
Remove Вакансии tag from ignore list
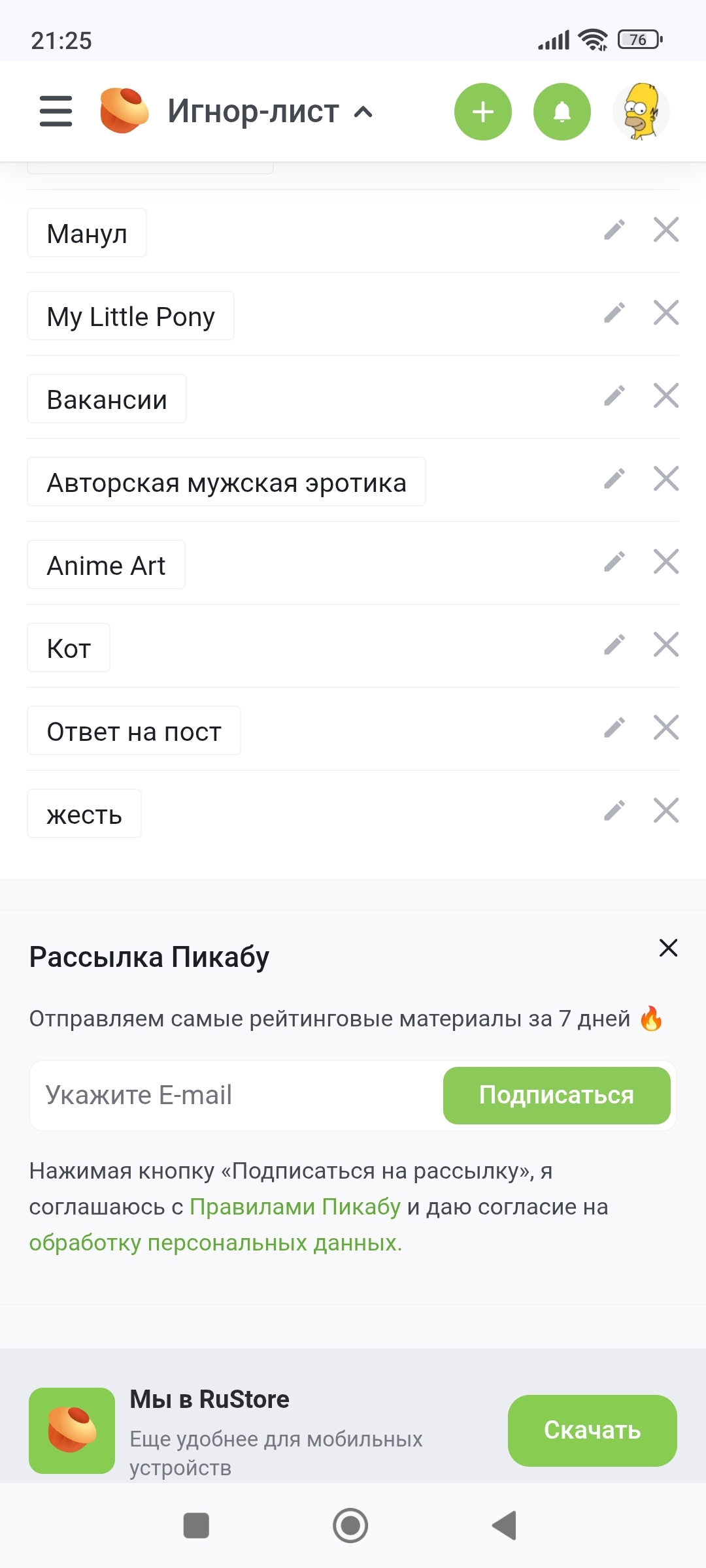tap(665, 396)
